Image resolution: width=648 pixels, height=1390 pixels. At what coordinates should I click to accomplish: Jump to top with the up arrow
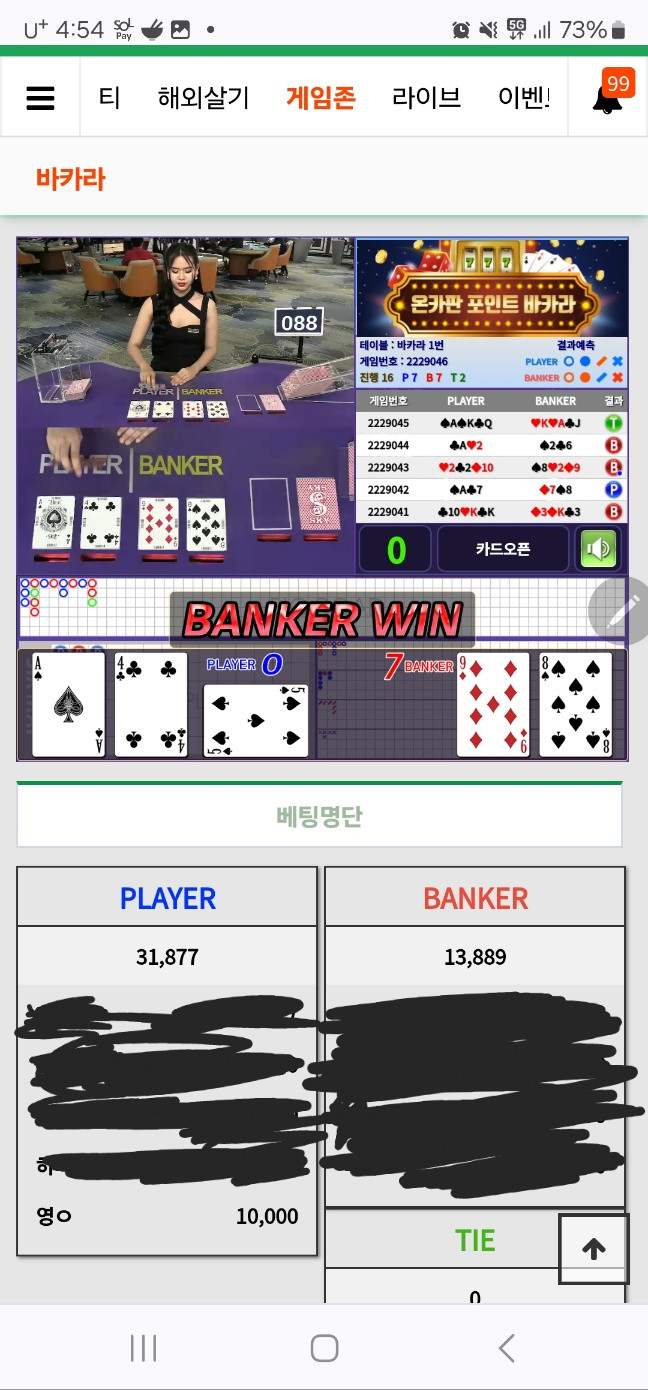[593, 1249]
